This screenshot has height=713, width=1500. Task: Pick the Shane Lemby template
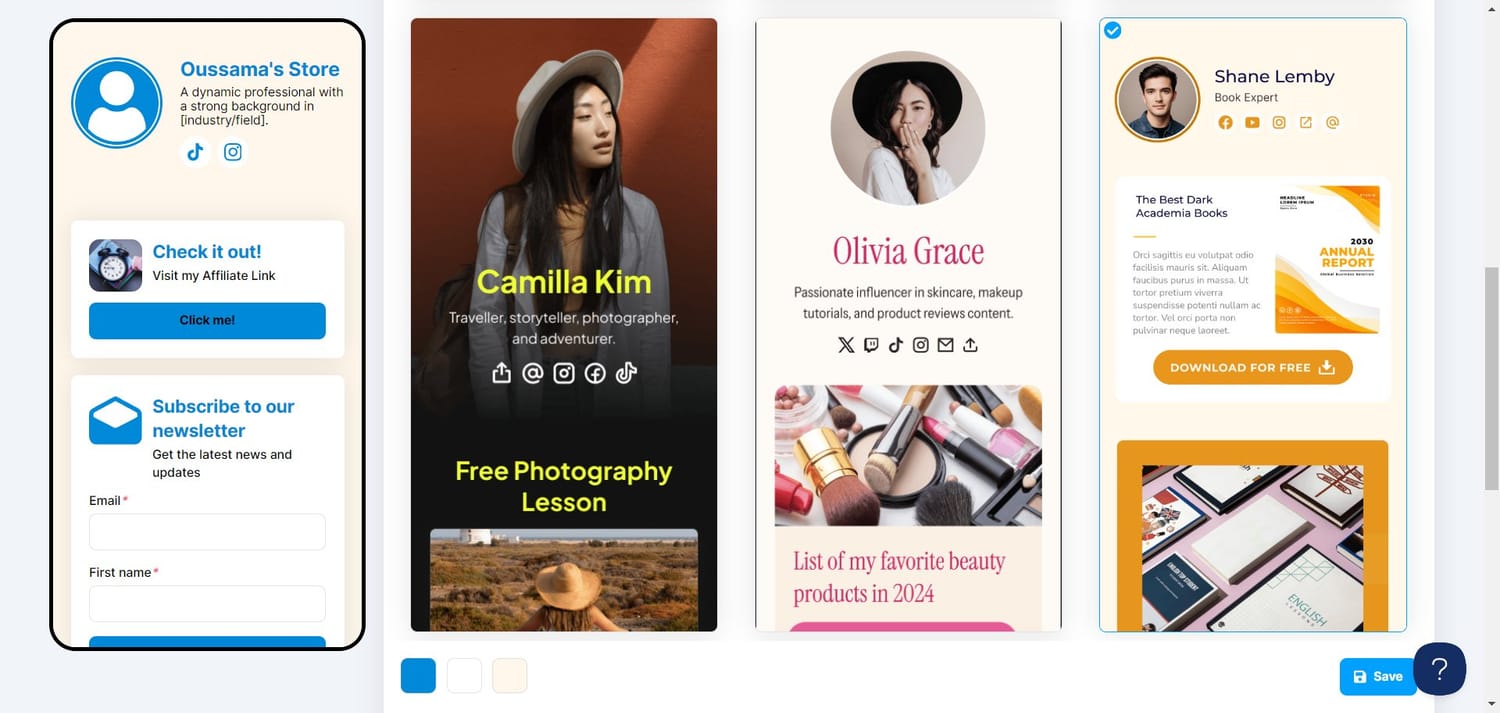pyautogui.click(x=1252, y=324)
